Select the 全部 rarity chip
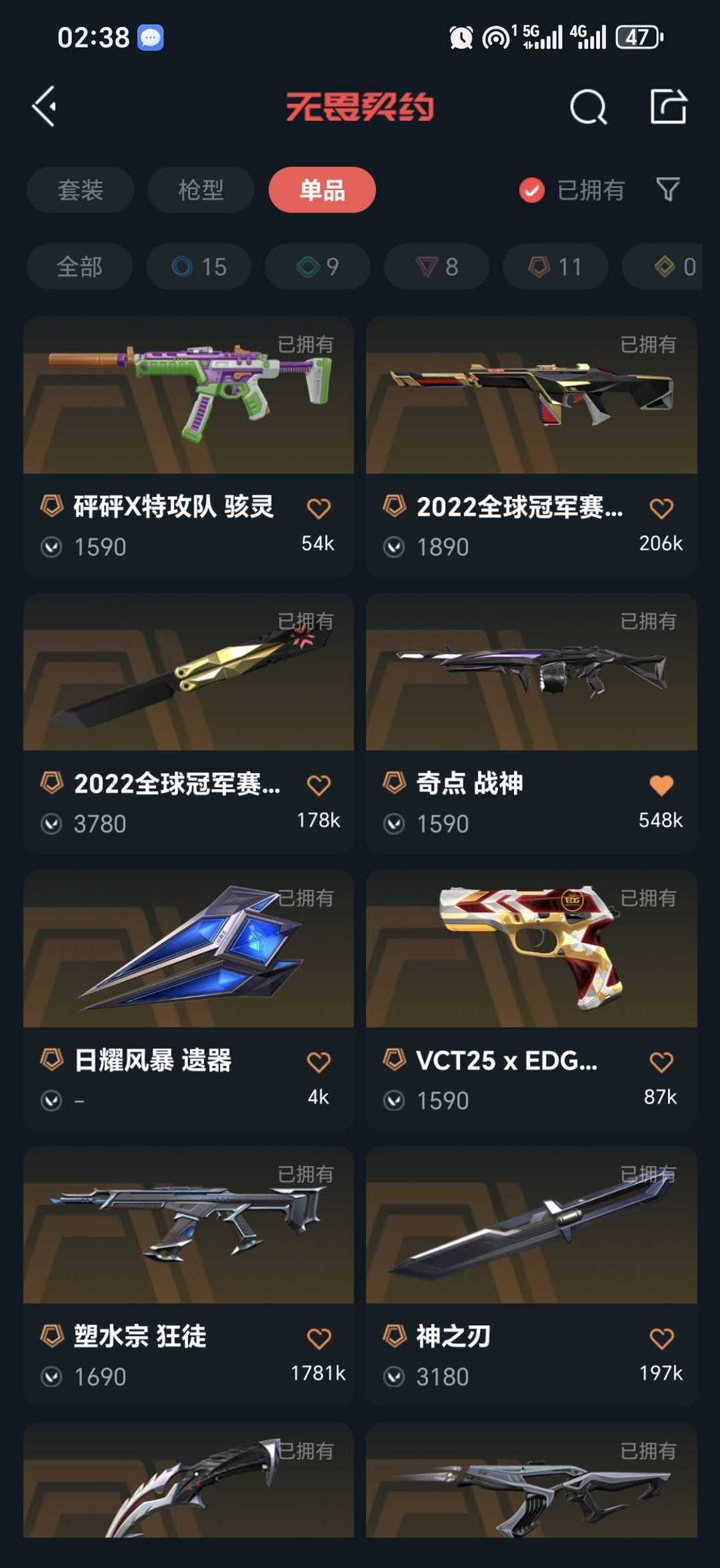The height and width of the screenshot is (1568, 720). coord(79,267)
